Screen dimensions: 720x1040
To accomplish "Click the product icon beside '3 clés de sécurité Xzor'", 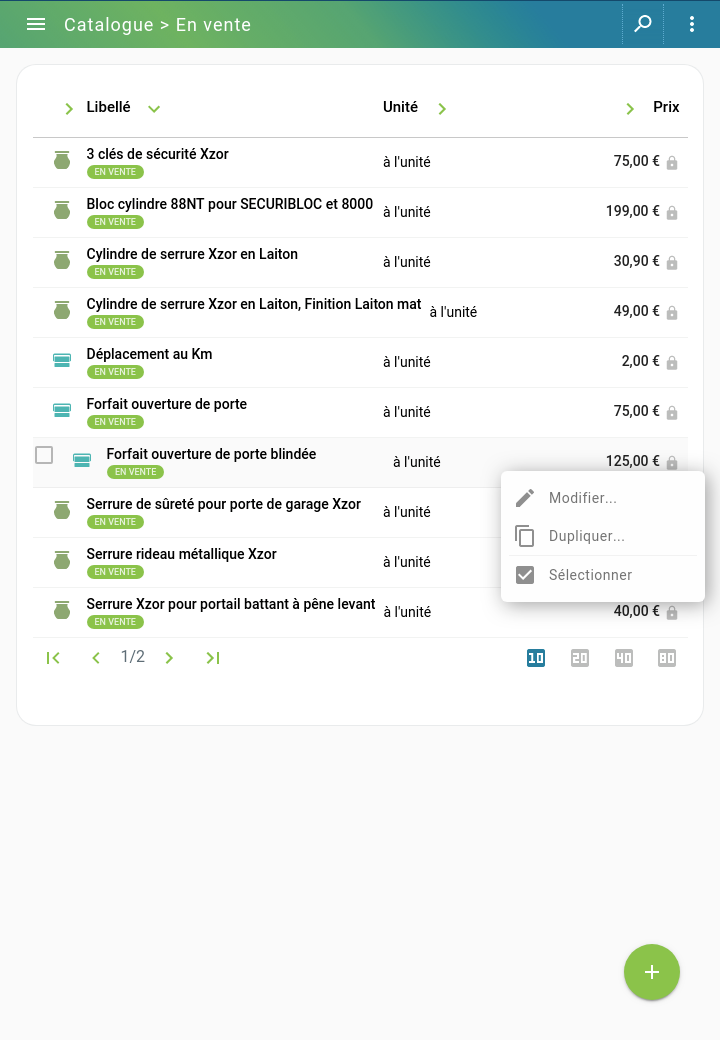I will pyautogui.click(x=61, y=158).
